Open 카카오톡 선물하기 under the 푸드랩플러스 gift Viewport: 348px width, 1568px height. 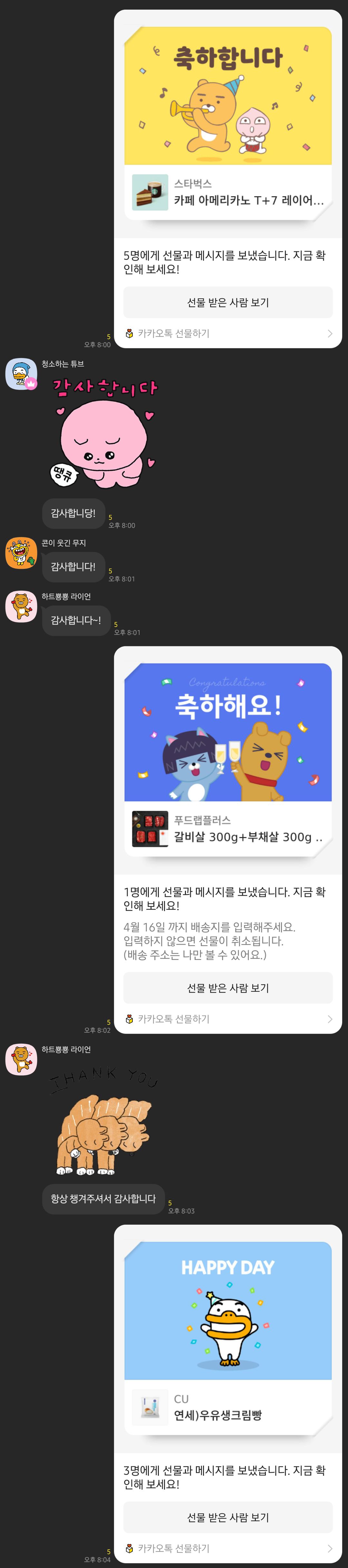click(x=227, y=1019)
